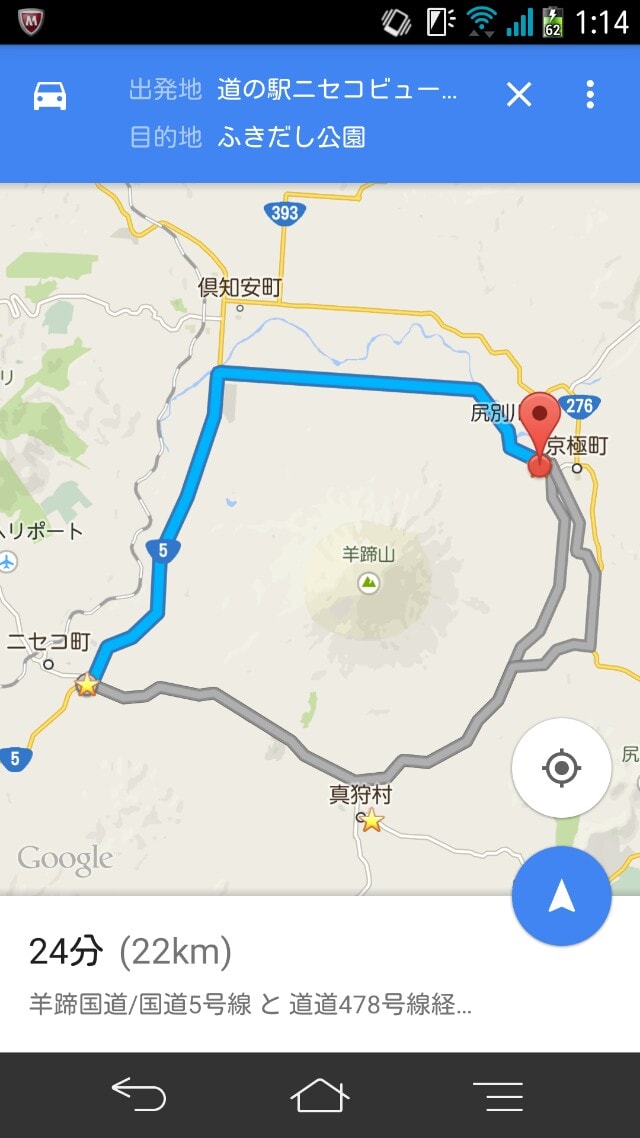Go back using system back button

tap(138, 1095)
